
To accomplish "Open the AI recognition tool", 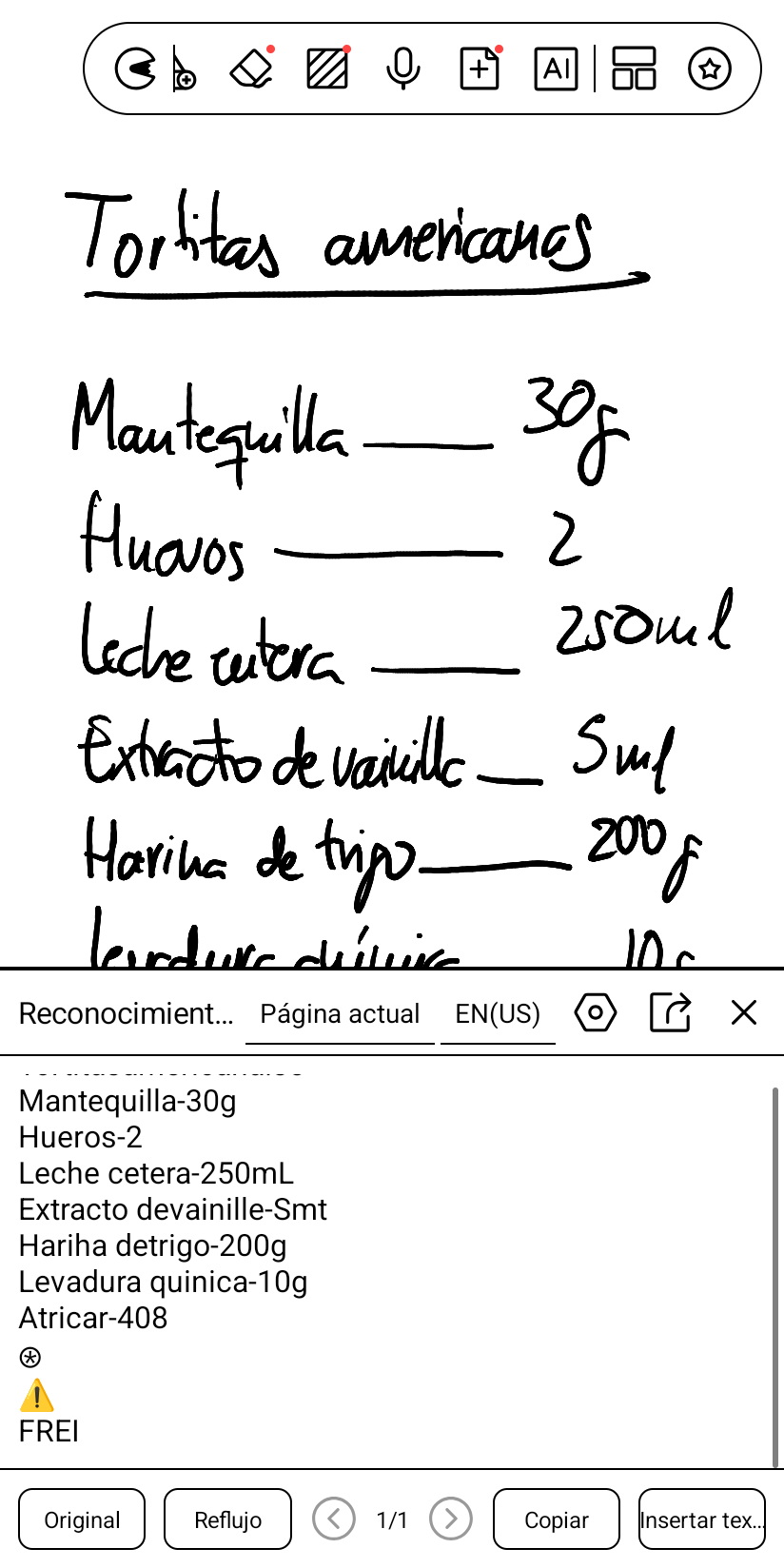I will pos(556,69).
